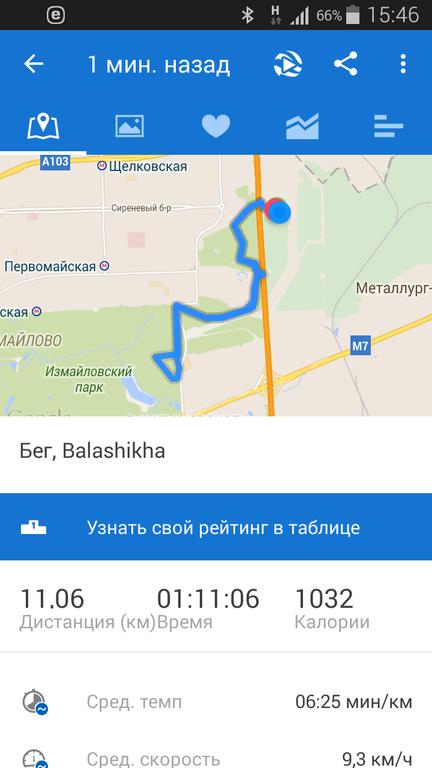Viewport: 432px width, 768px height.
Task: Switch to the map tab
Action: [43, 126]
